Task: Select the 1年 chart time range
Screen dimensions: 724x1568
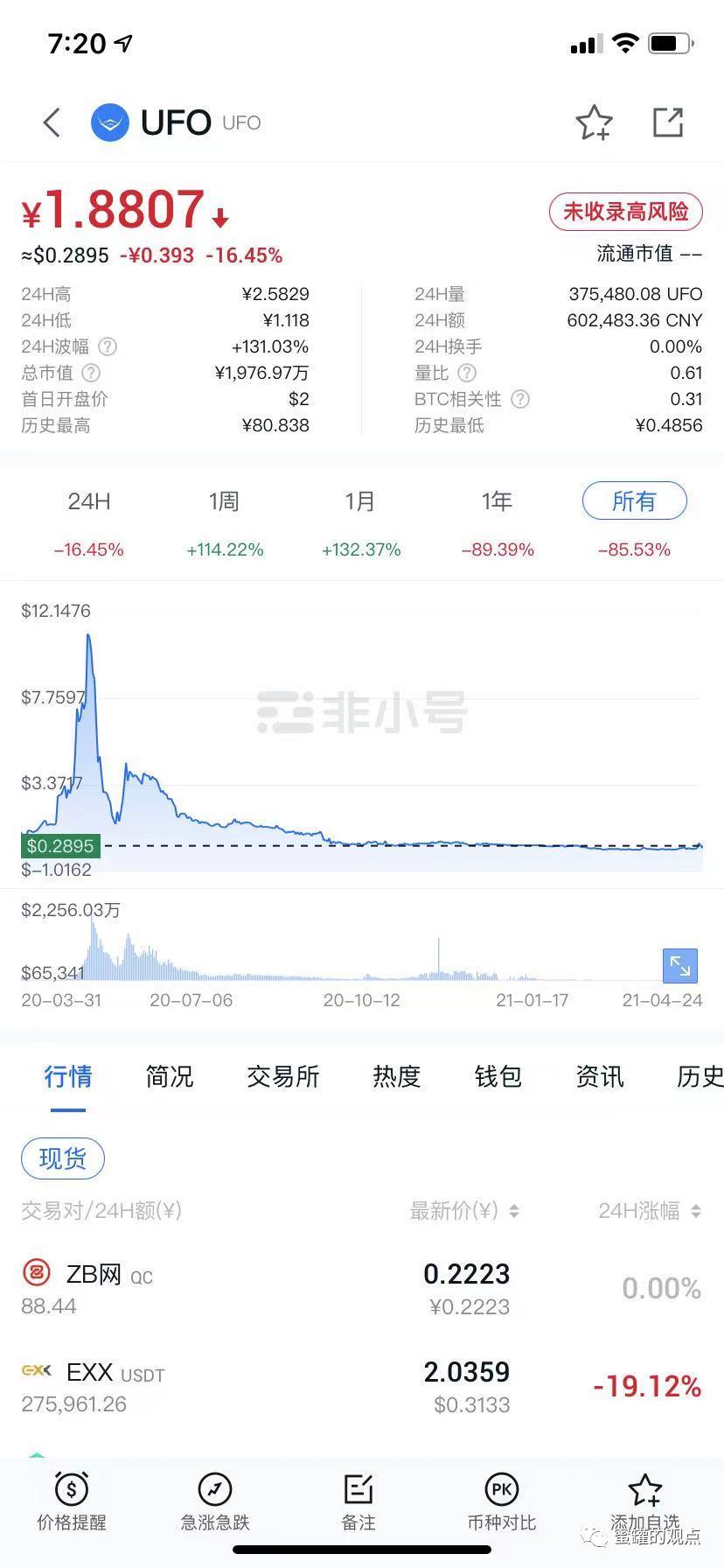Action: [497, 500]
